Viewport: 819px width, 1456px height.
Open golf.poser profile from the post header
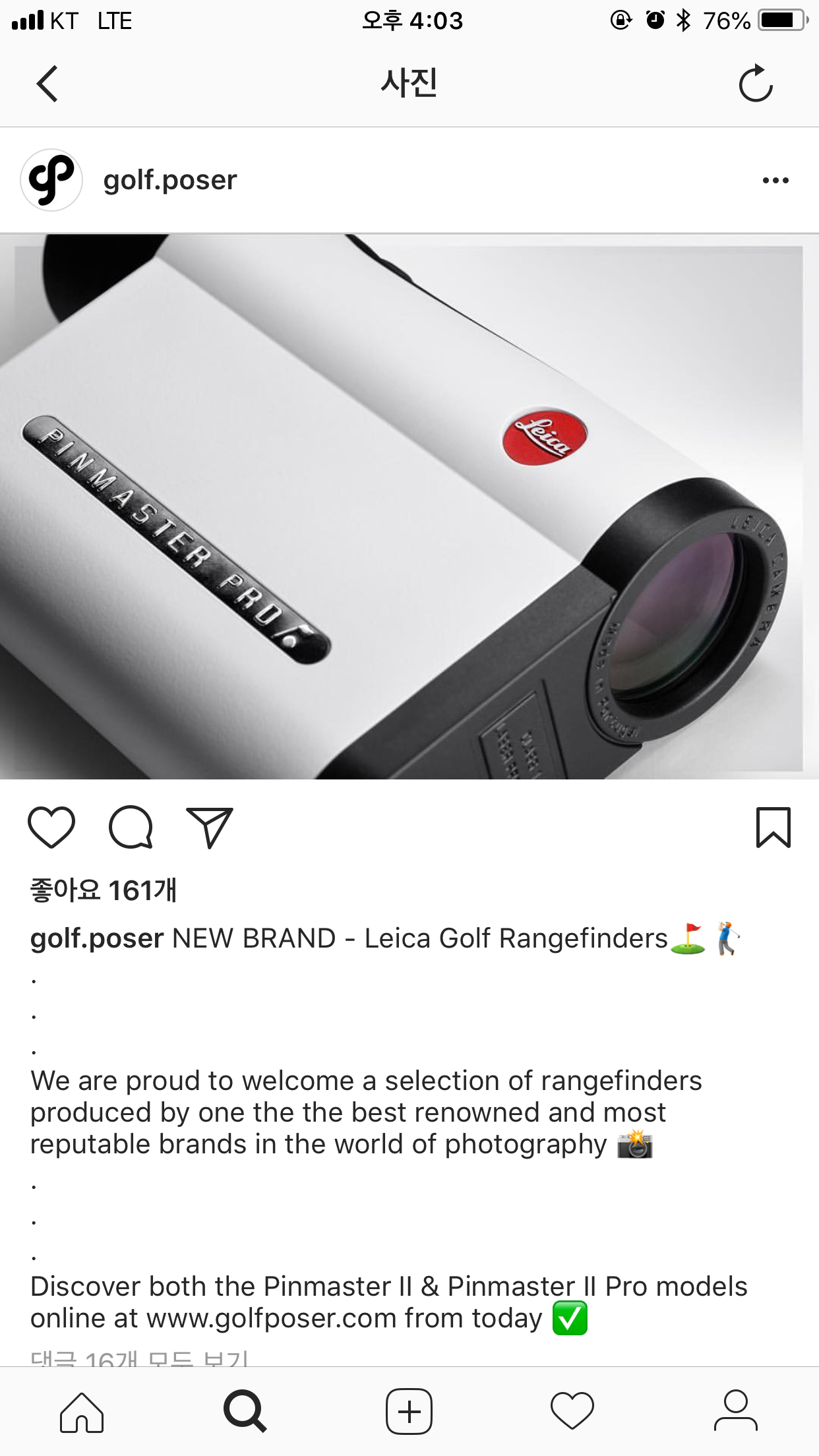click(169, 180)
